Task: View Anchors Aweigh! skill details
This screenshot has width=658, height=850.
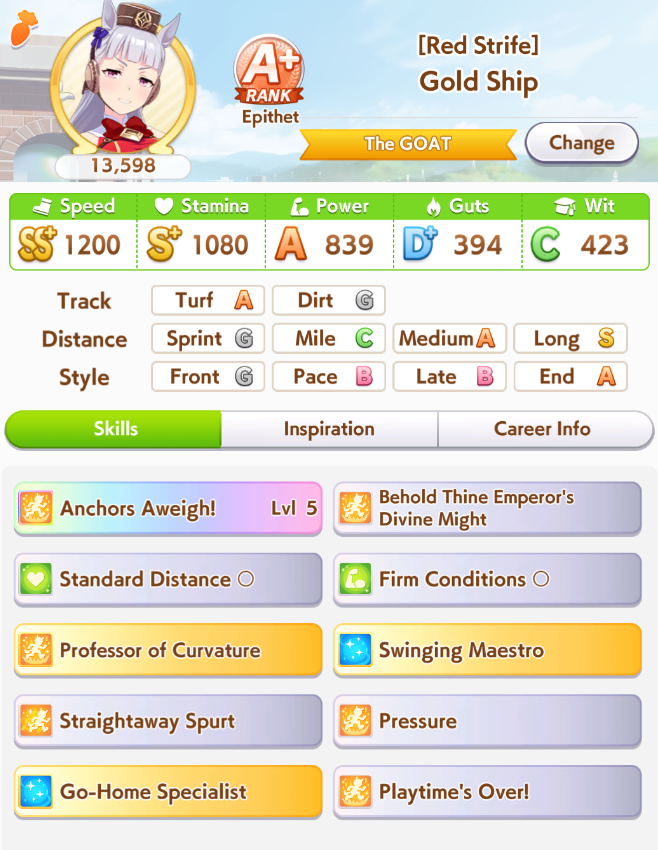Action: (x=168, y=508)
